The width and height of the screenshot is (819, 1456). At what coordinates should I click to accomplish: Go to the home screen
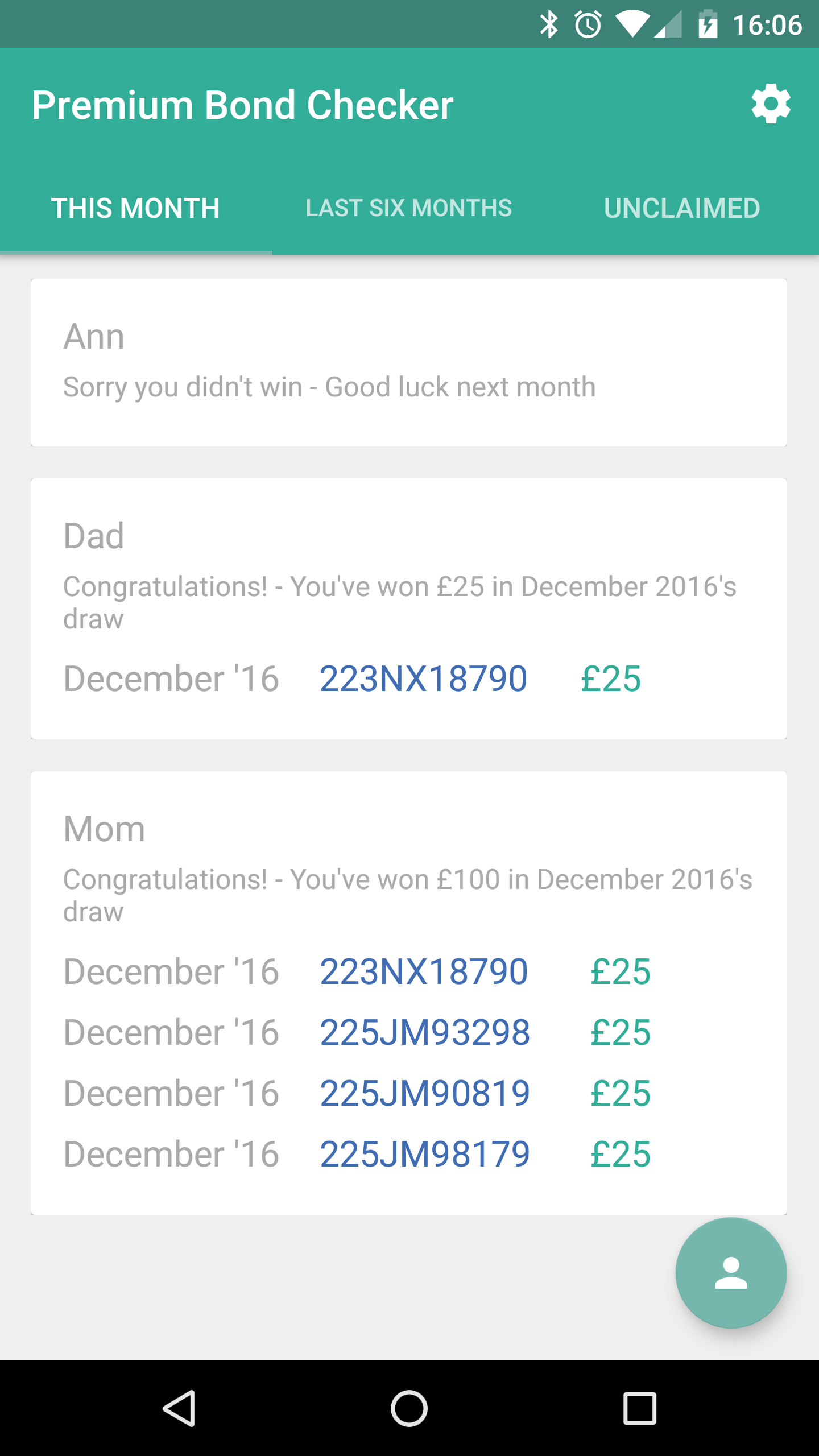click(x=409, y=1409)
